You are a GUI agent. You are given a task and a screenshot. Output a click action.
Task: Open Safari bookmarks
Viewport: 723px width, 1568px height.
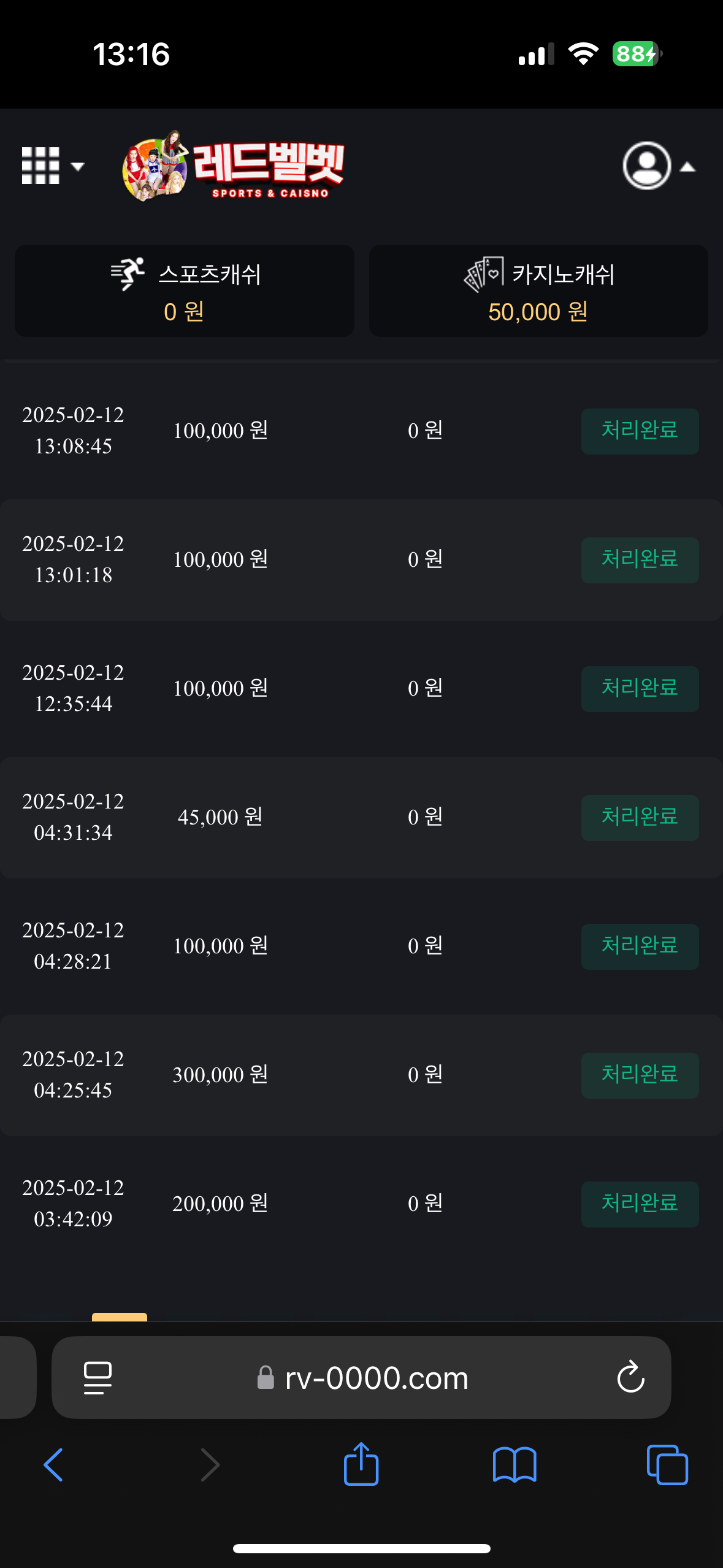(x=515, y=1464)
